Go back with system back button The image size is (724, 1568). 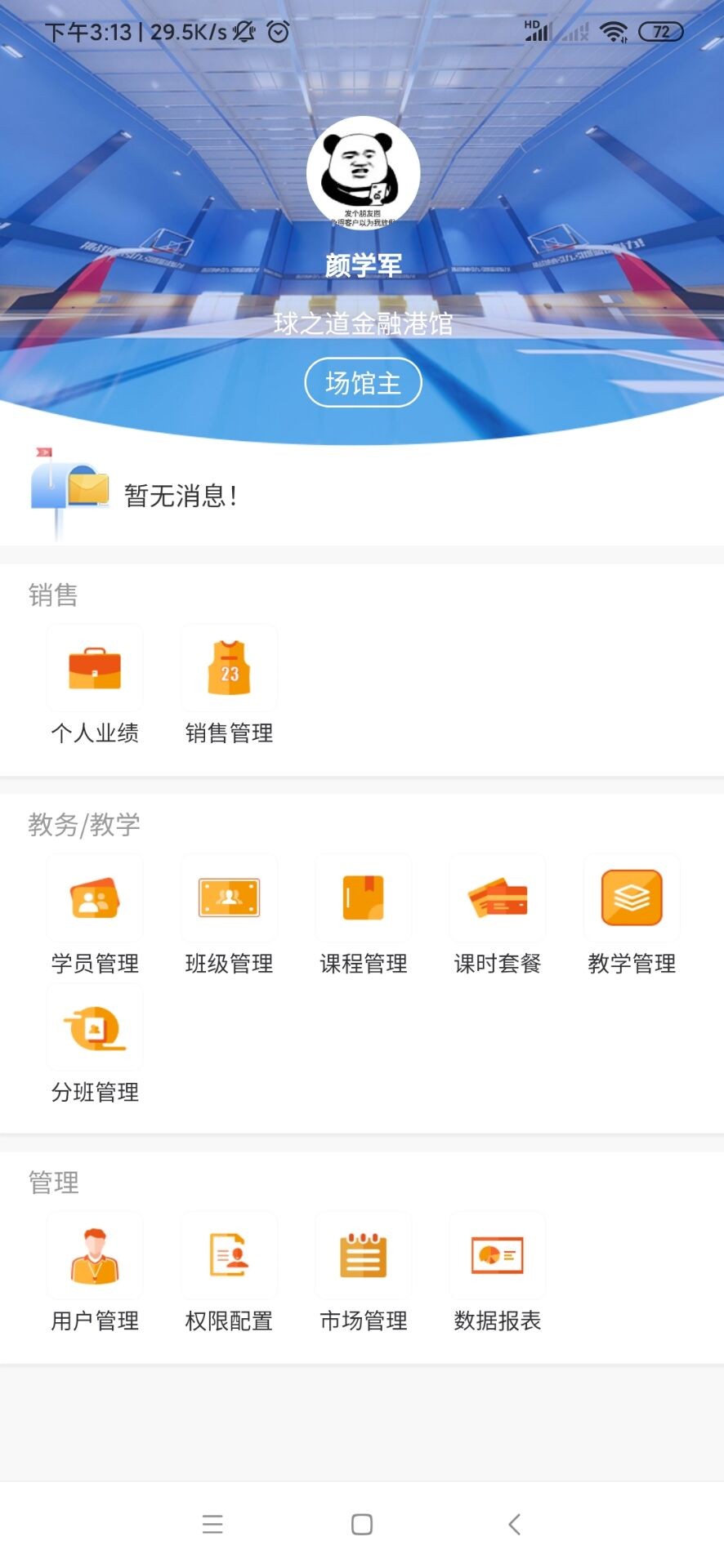(x=514, y=1524)
